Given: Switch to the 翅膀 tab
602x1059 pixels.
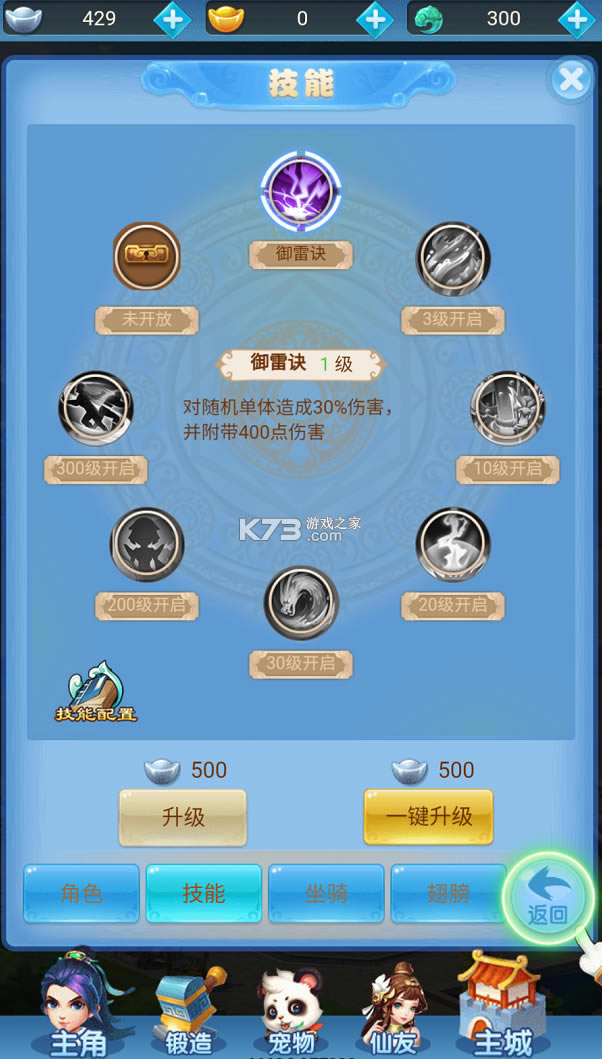Looking at the screenshot, I should 447,893.
